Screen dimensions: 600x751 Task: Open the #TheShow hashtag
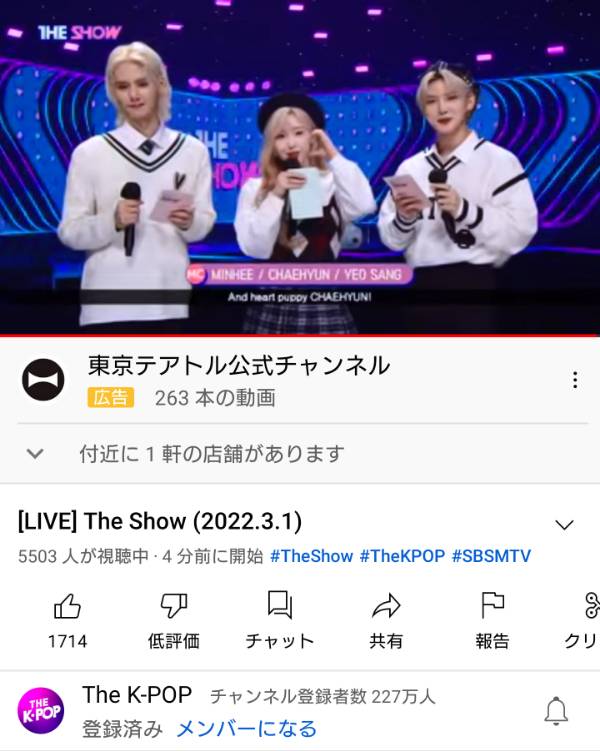point(311,556)
